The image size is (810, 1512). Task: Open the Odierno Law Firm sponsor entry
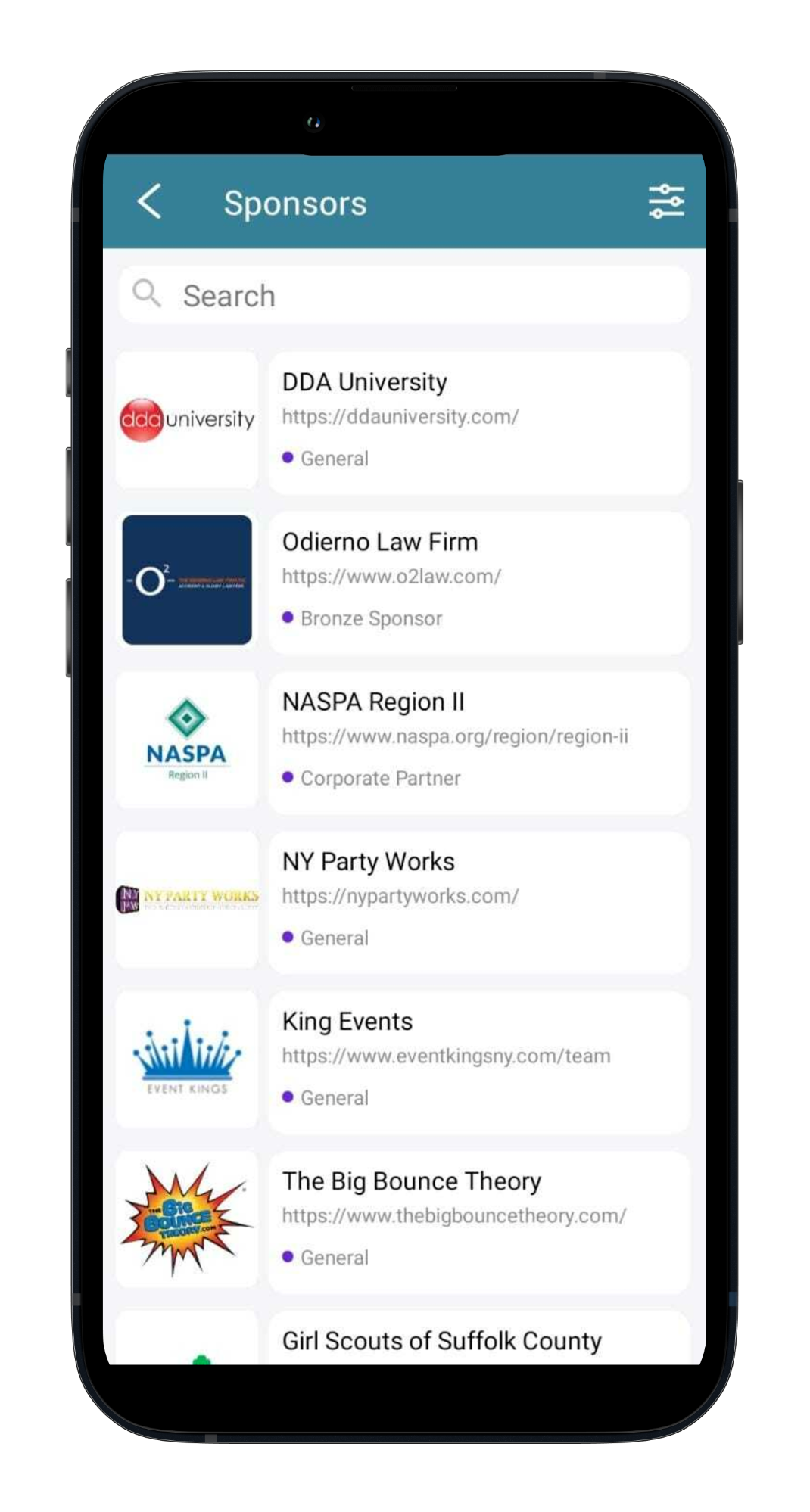coord(478,582)
